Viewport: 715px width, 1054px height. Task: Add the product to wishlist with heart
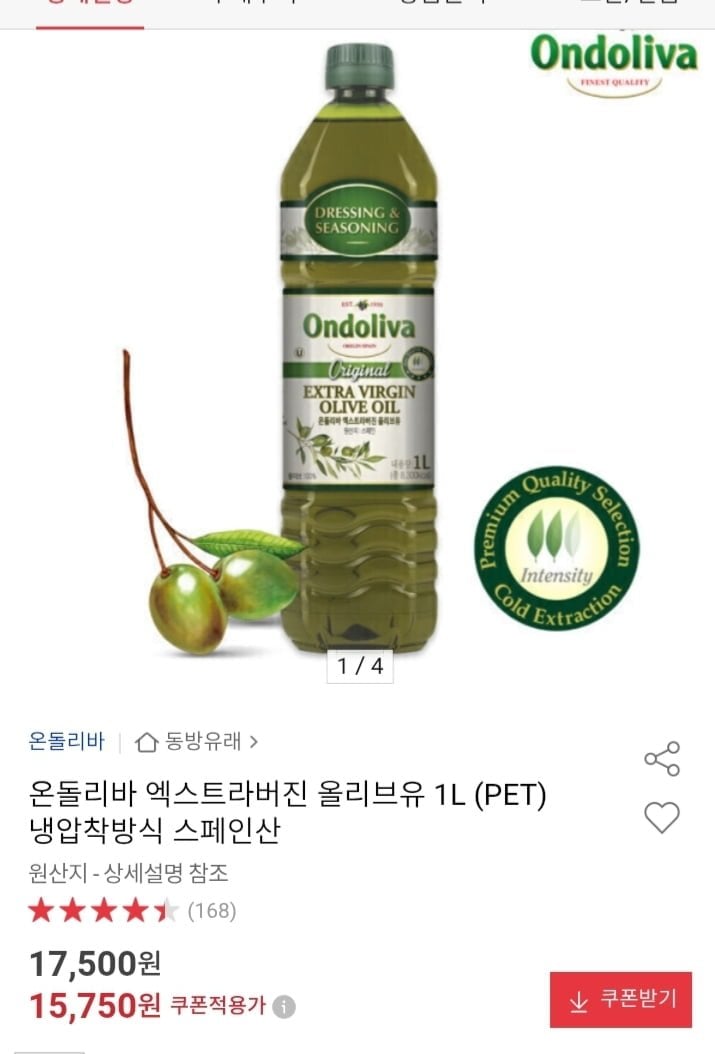(662, 818)
